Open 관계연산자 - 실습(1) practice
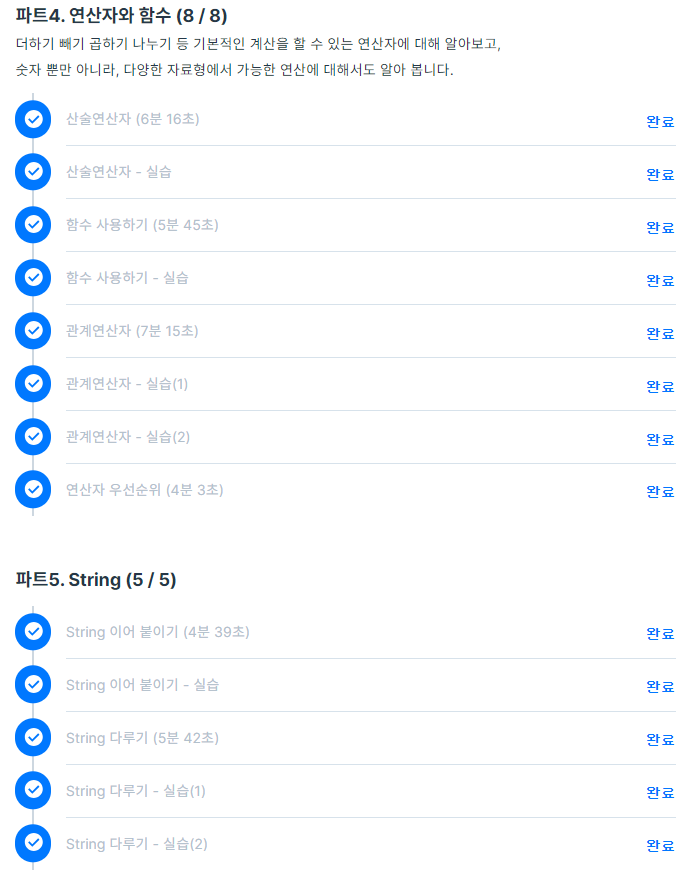 127,384
